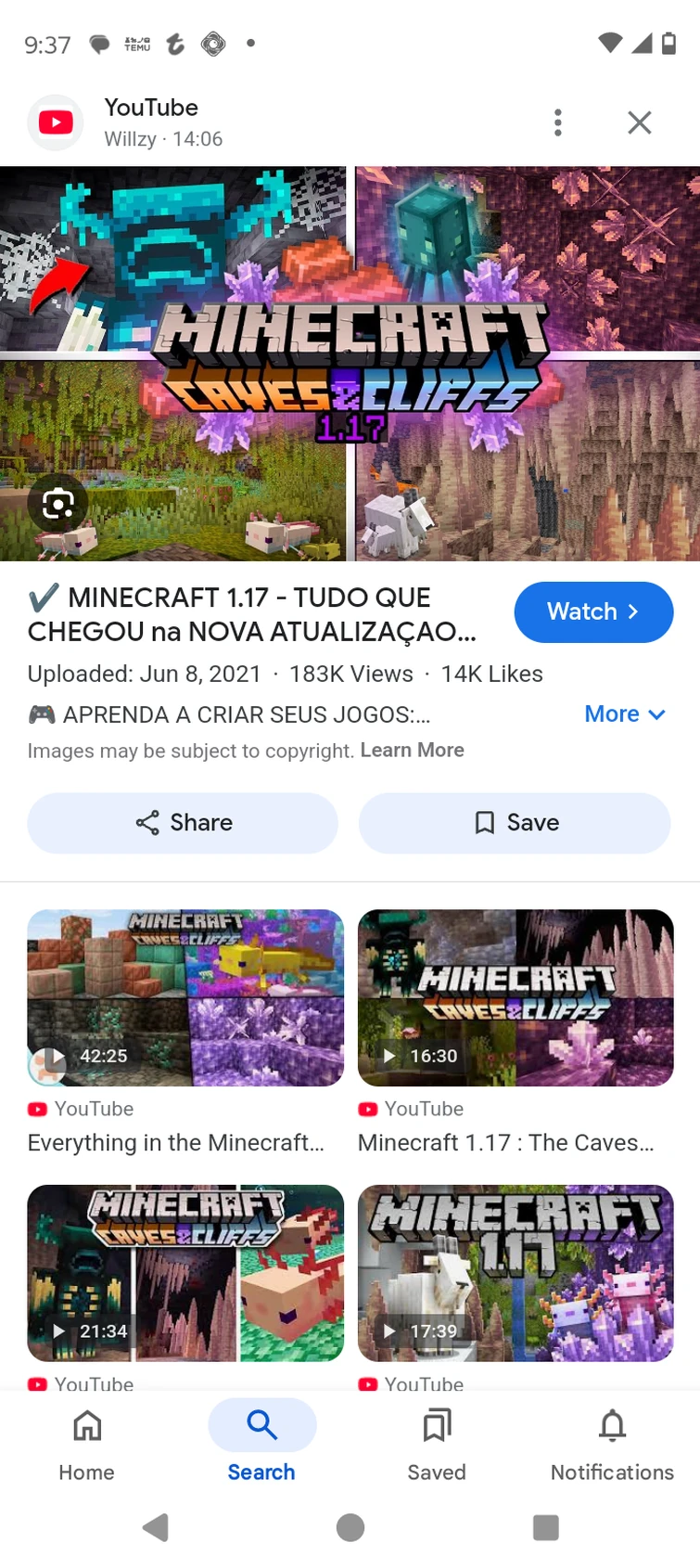Expand the More description section
This screenshot has width=700, height=1568.
(x=626, y=714)
